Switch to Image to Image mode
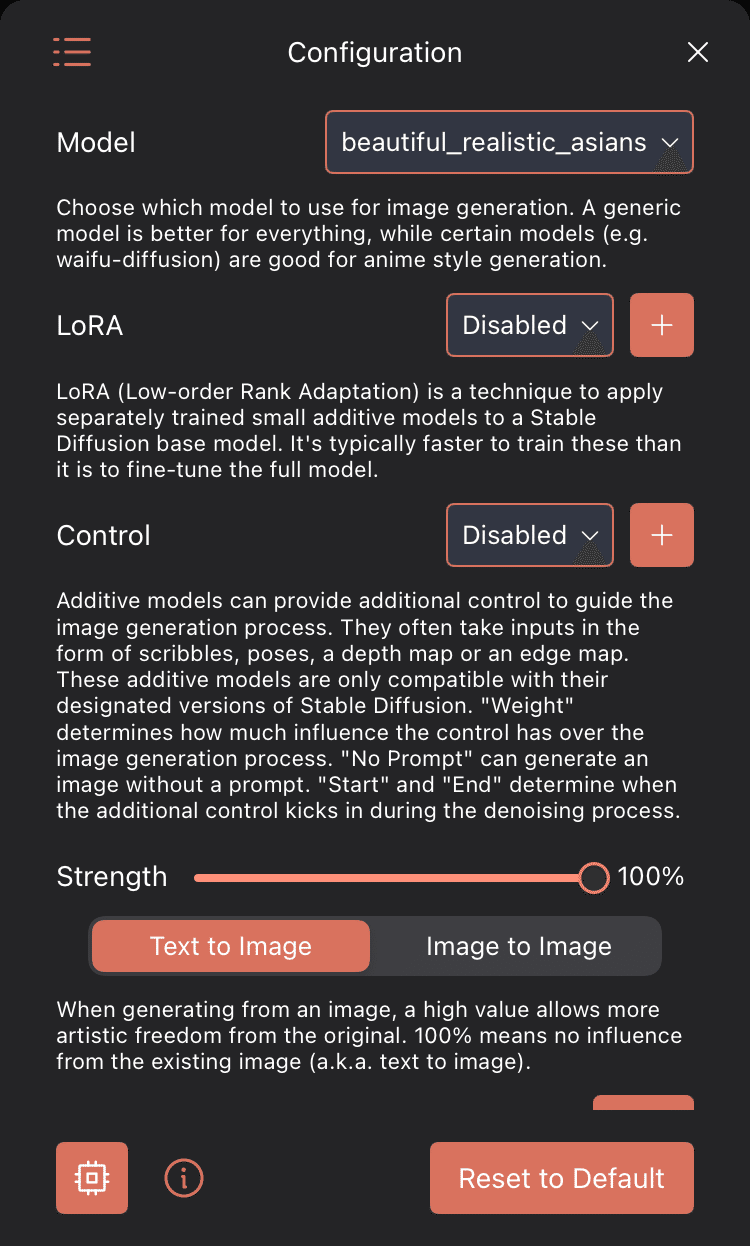 [518, 946]
